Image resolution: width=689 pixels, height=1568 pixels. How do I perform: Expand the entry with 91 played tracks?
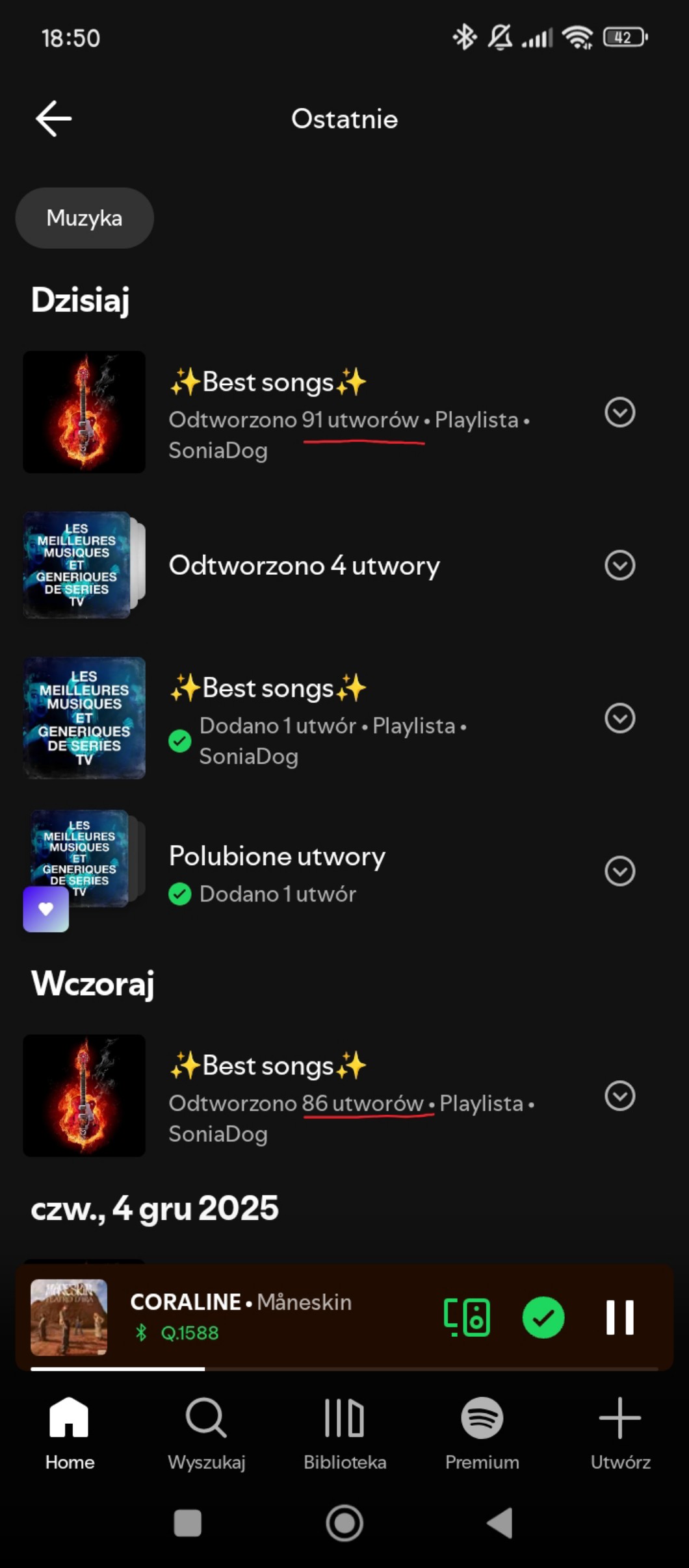(619, 412)
